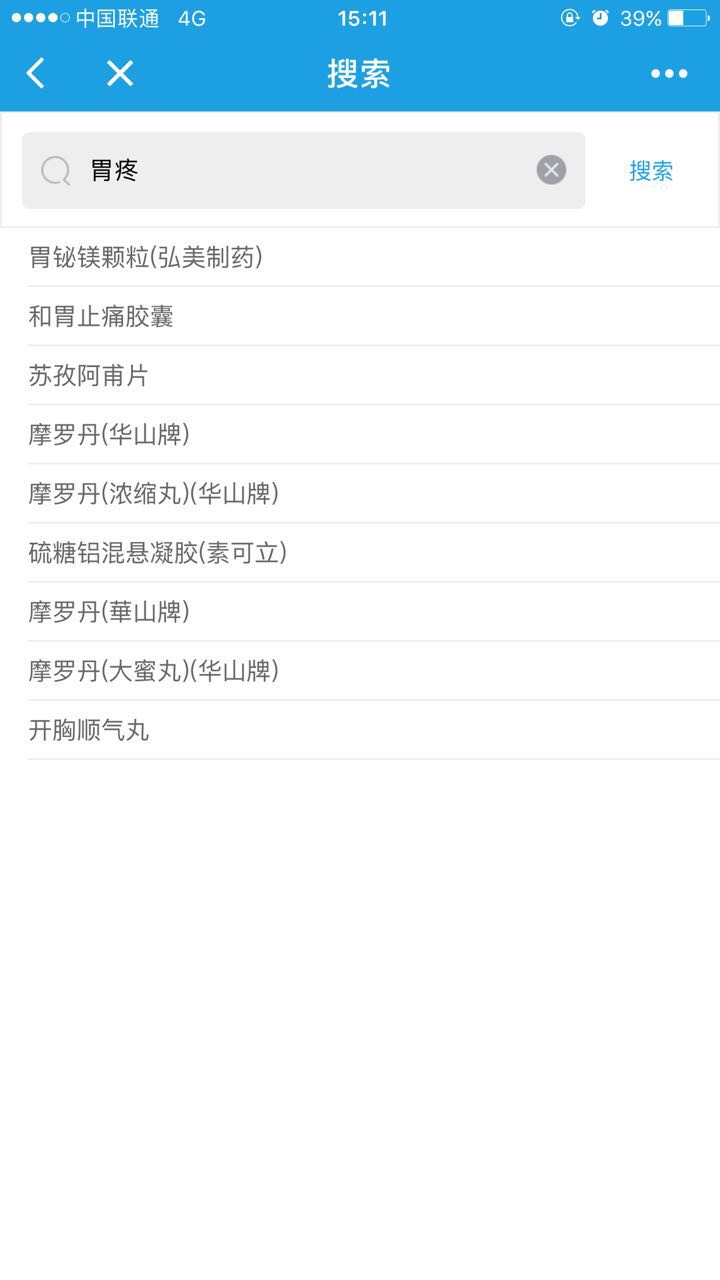720x1280 pixels.
Task: Go back using the back arrow
Action: [36, 73]
